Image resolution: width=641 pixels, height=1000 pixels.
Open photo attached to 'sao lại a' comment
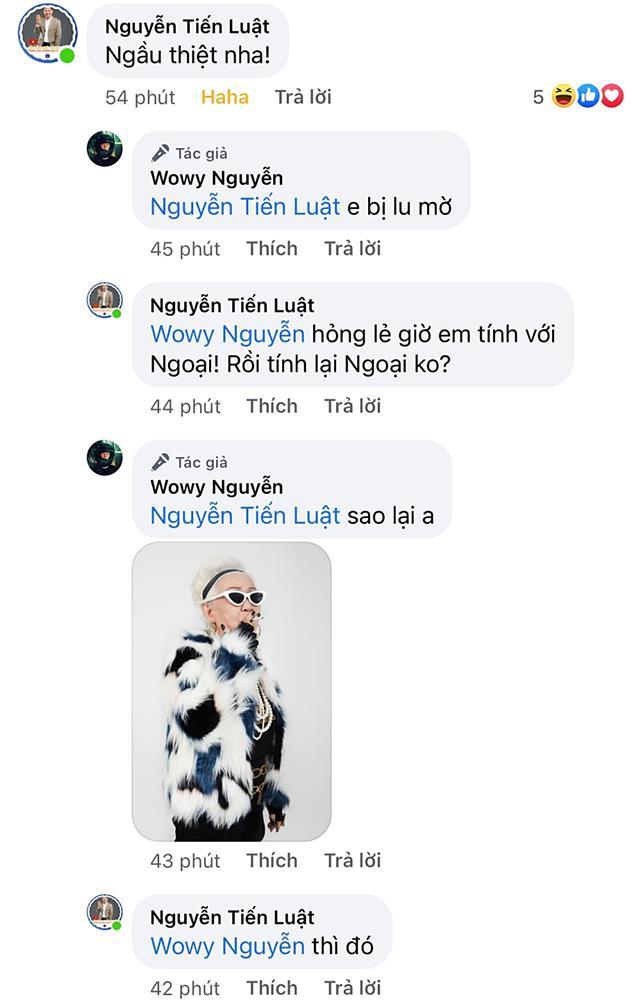tap(232, 691)
